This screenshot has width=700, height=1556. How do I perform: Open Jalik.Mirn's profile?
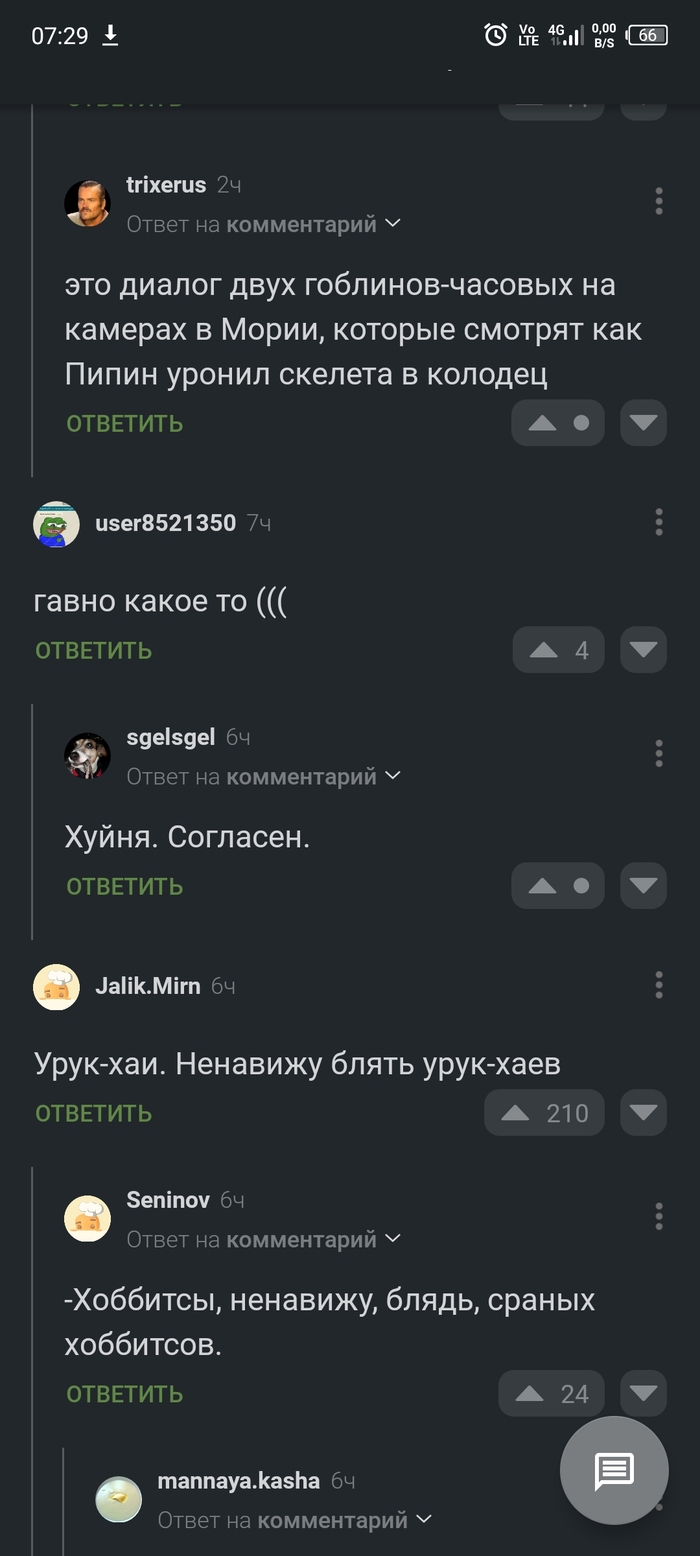pos(56,987)
